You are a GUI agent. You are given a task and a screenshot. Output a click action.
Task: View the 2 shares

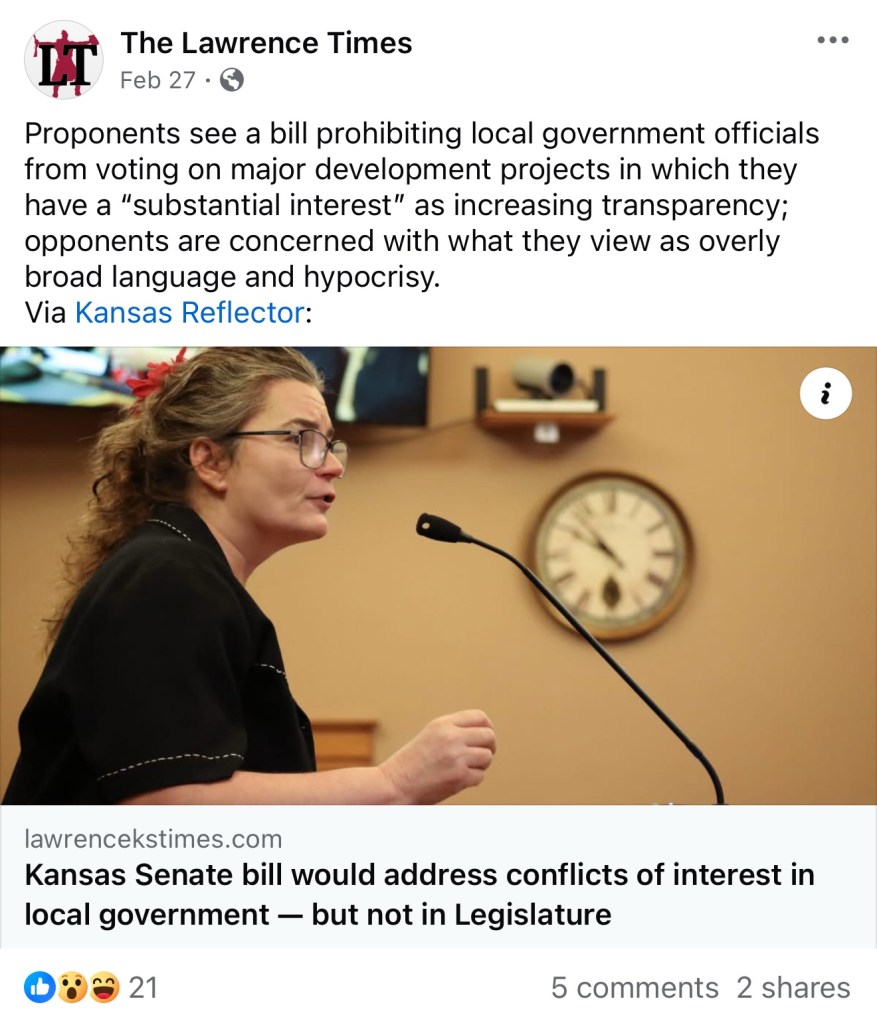(793, 988)
